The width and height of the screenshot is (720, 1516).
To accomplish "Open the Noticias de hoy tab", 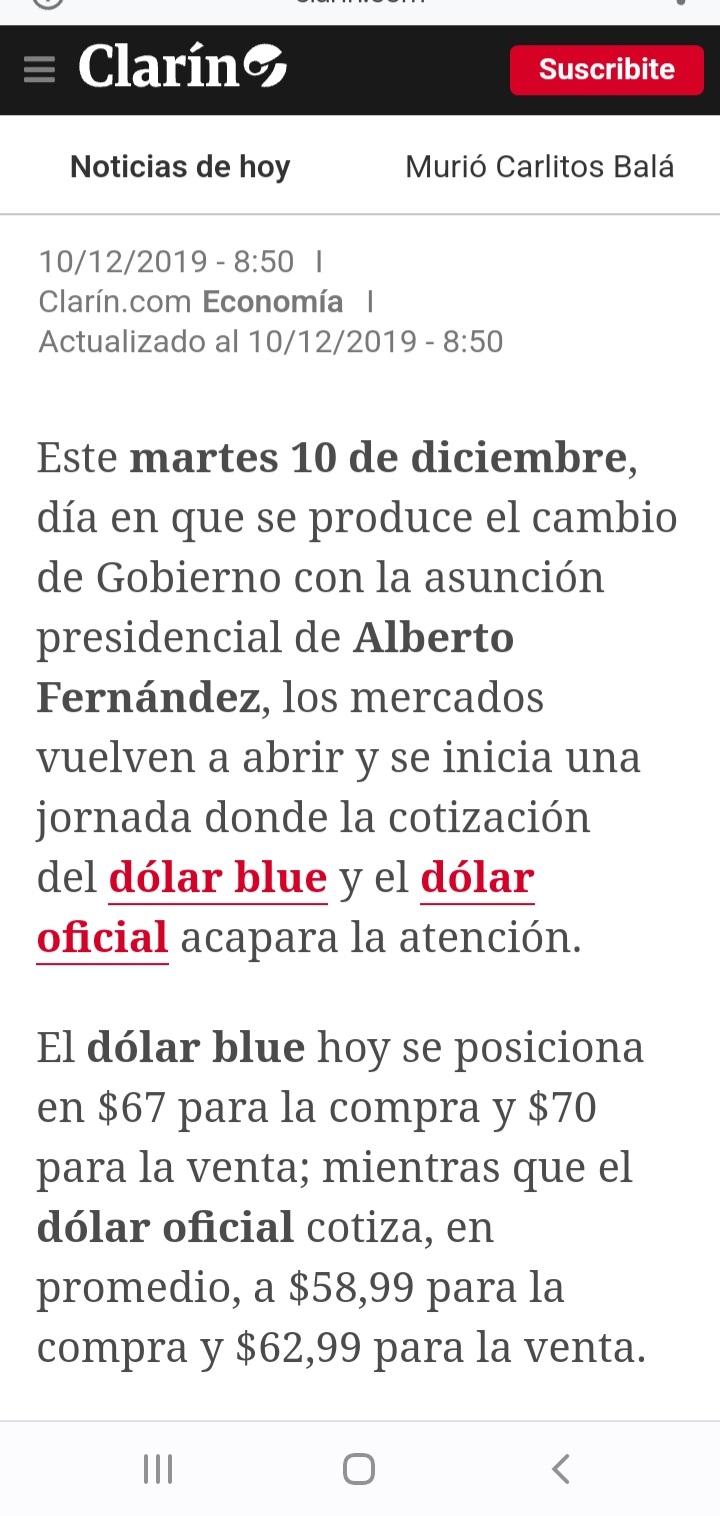I will coord(180,166).
